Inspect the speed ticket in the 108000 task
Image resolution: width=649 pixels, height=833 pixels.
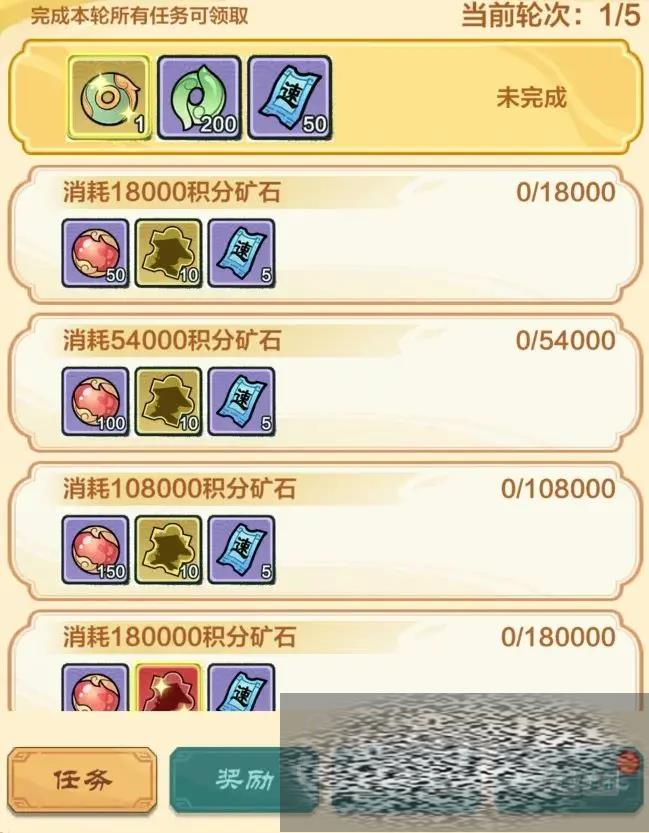coord(241,549)
